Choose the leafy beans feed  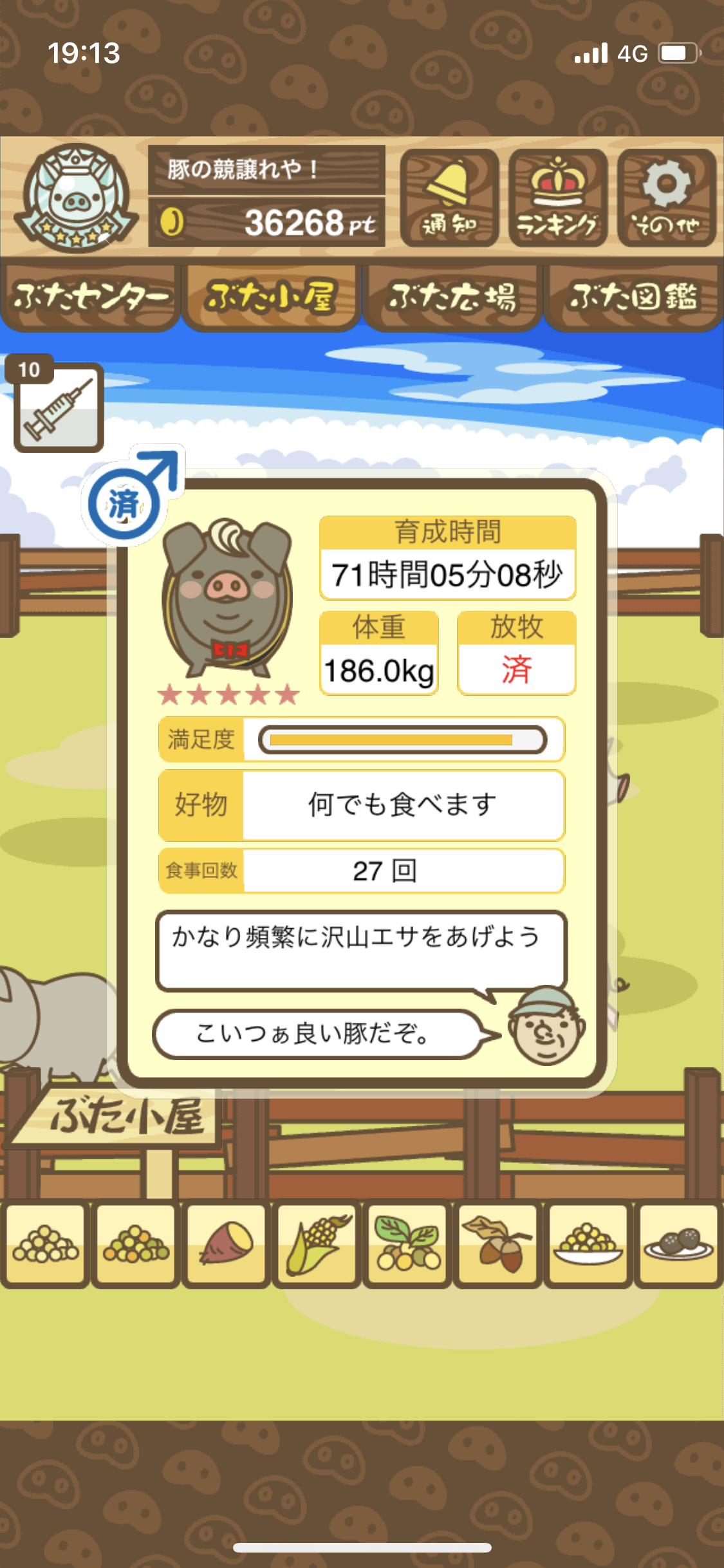407,1245
